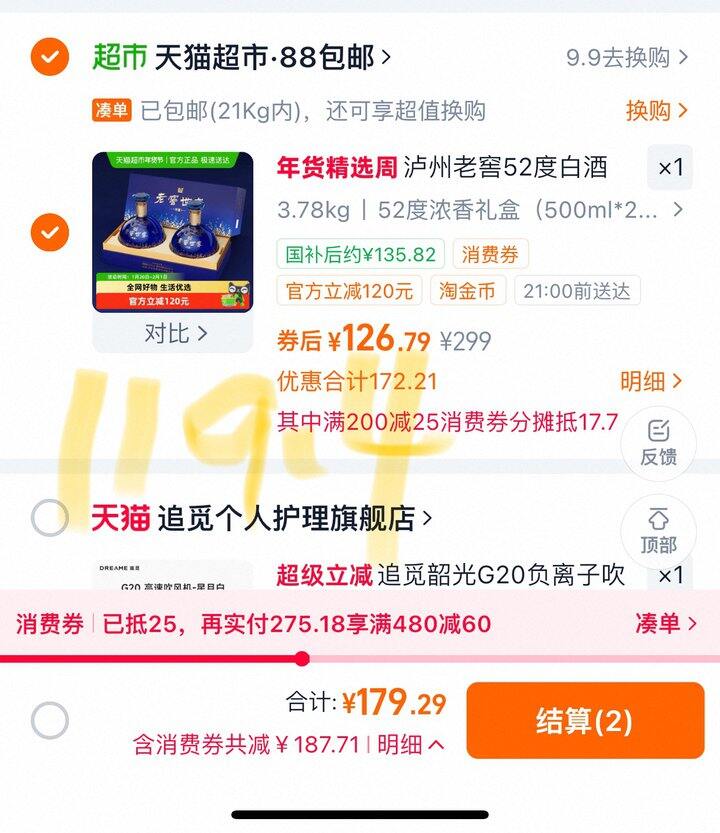Toggle the select-all checkbox beside 合计

click(49, 720)
